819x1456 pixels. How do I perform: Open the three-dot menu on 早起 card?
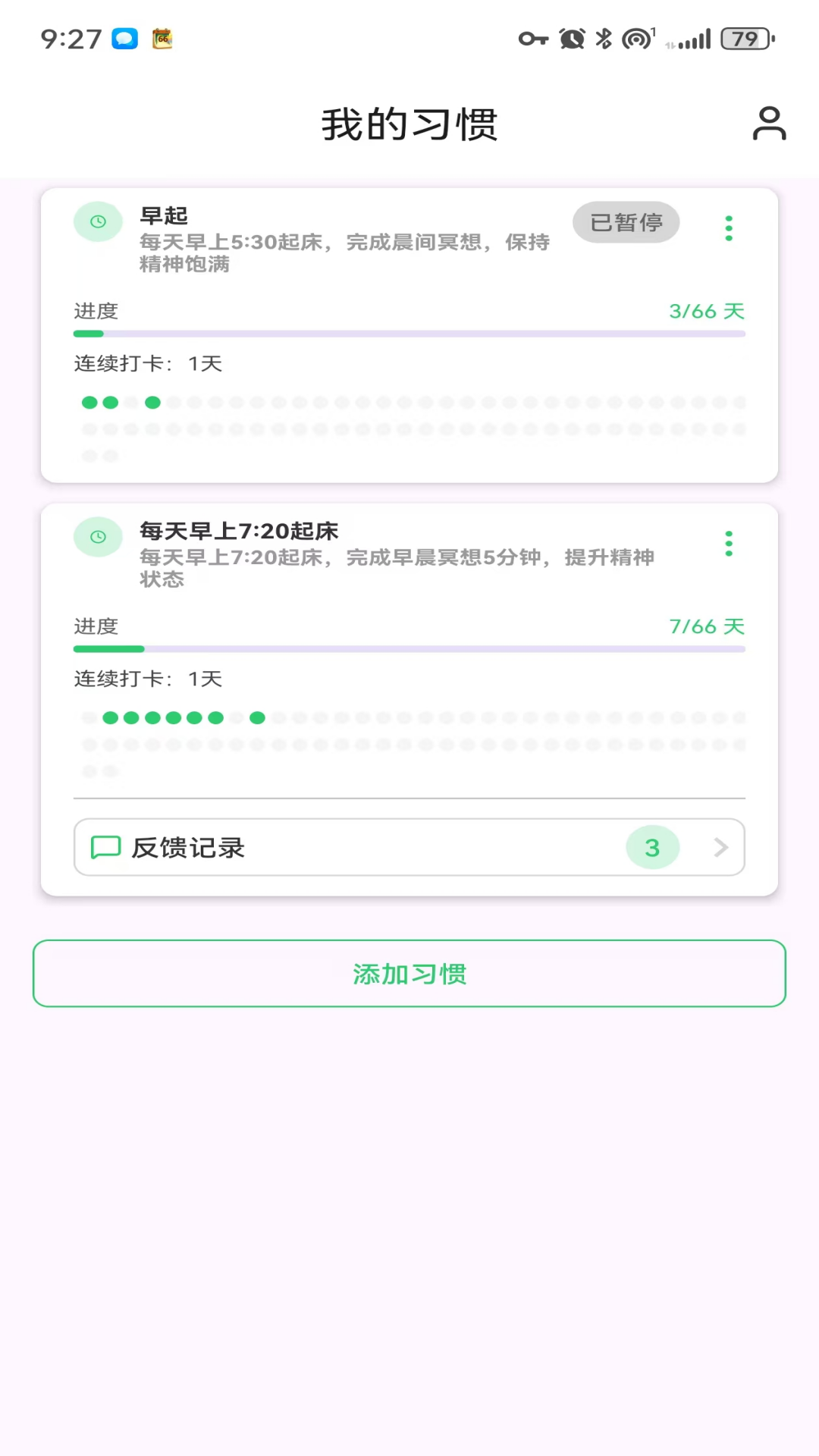click(728, 226)
